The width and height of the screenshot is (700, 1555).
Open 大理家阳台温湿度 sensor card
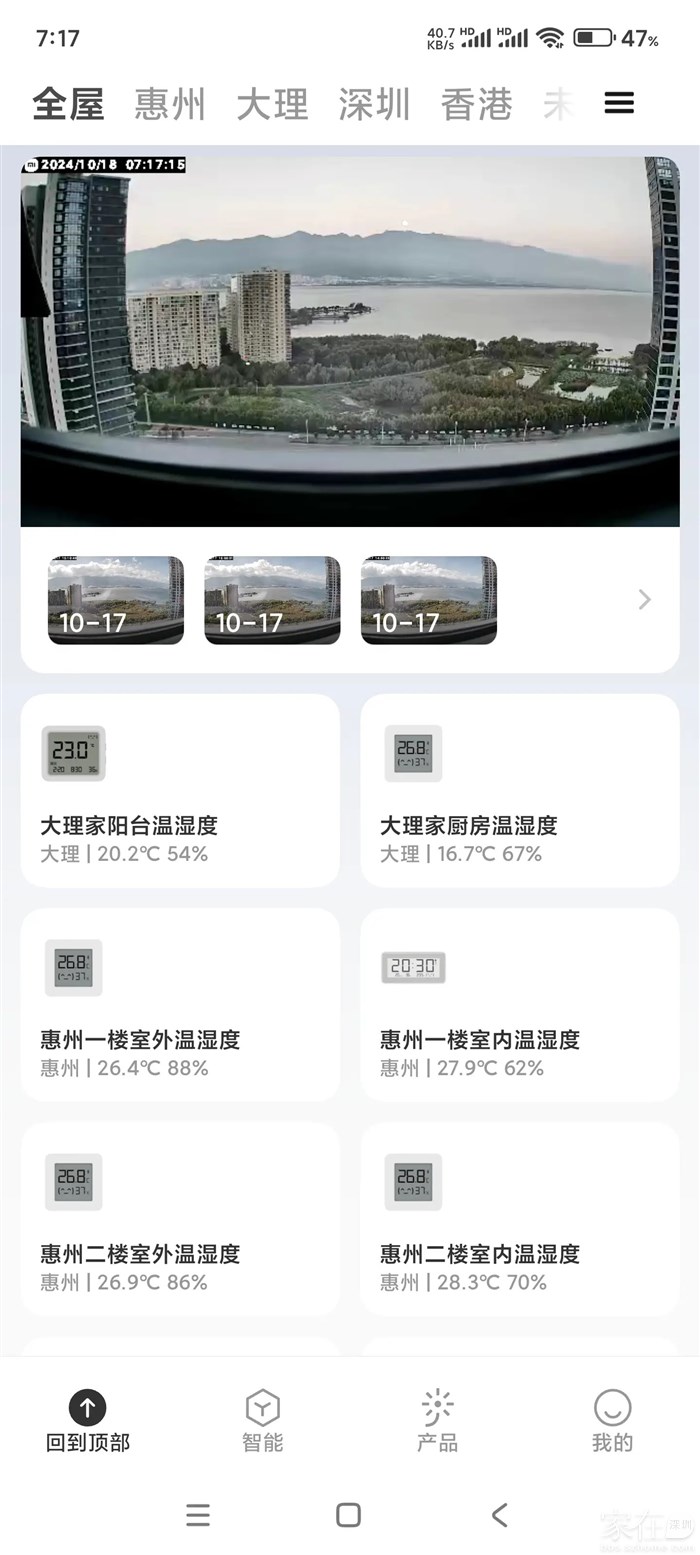pos(180,790)
